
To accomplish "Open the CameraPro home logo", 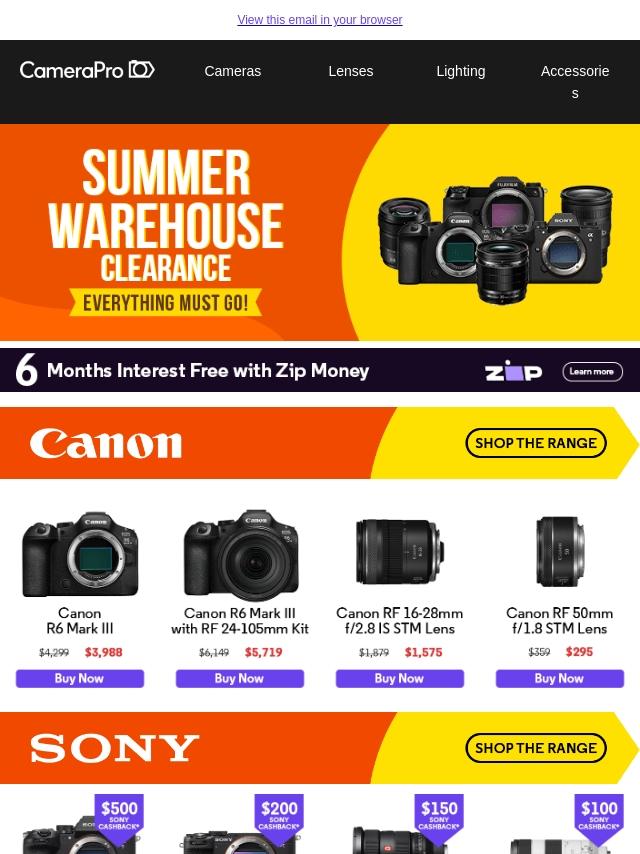I will 87,70.
